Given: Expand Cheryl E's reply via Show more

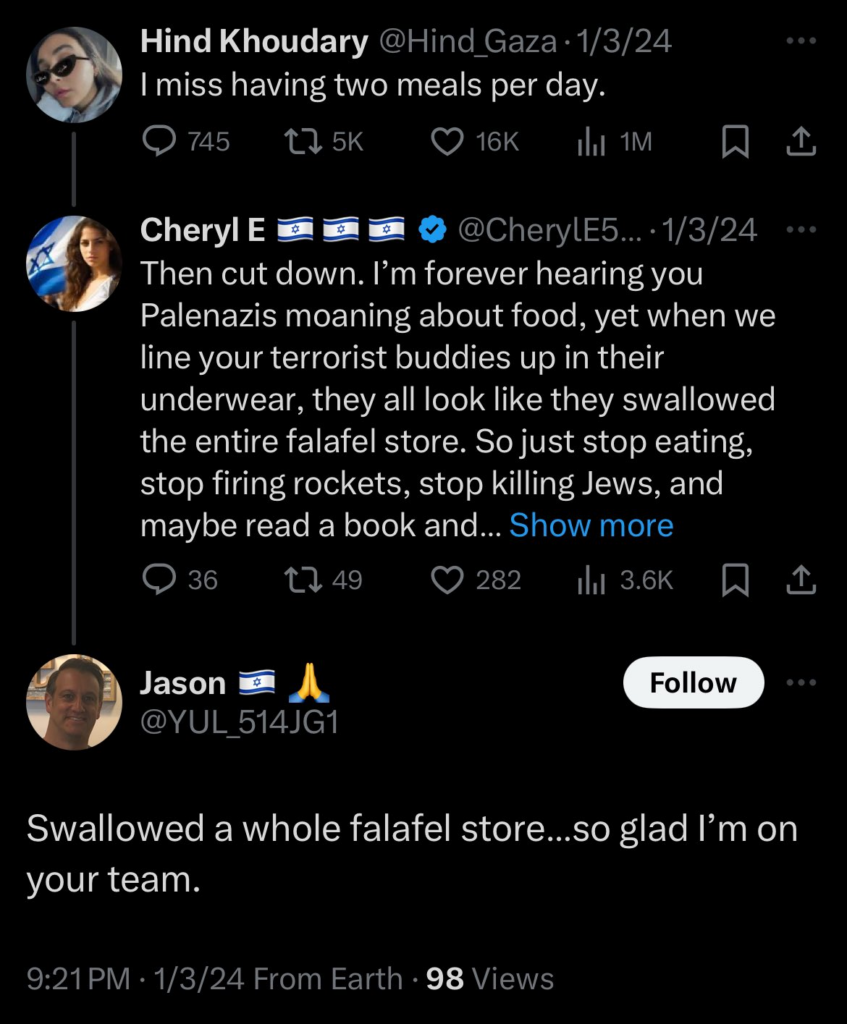Looking at the screenshot, I should [591, 525].
